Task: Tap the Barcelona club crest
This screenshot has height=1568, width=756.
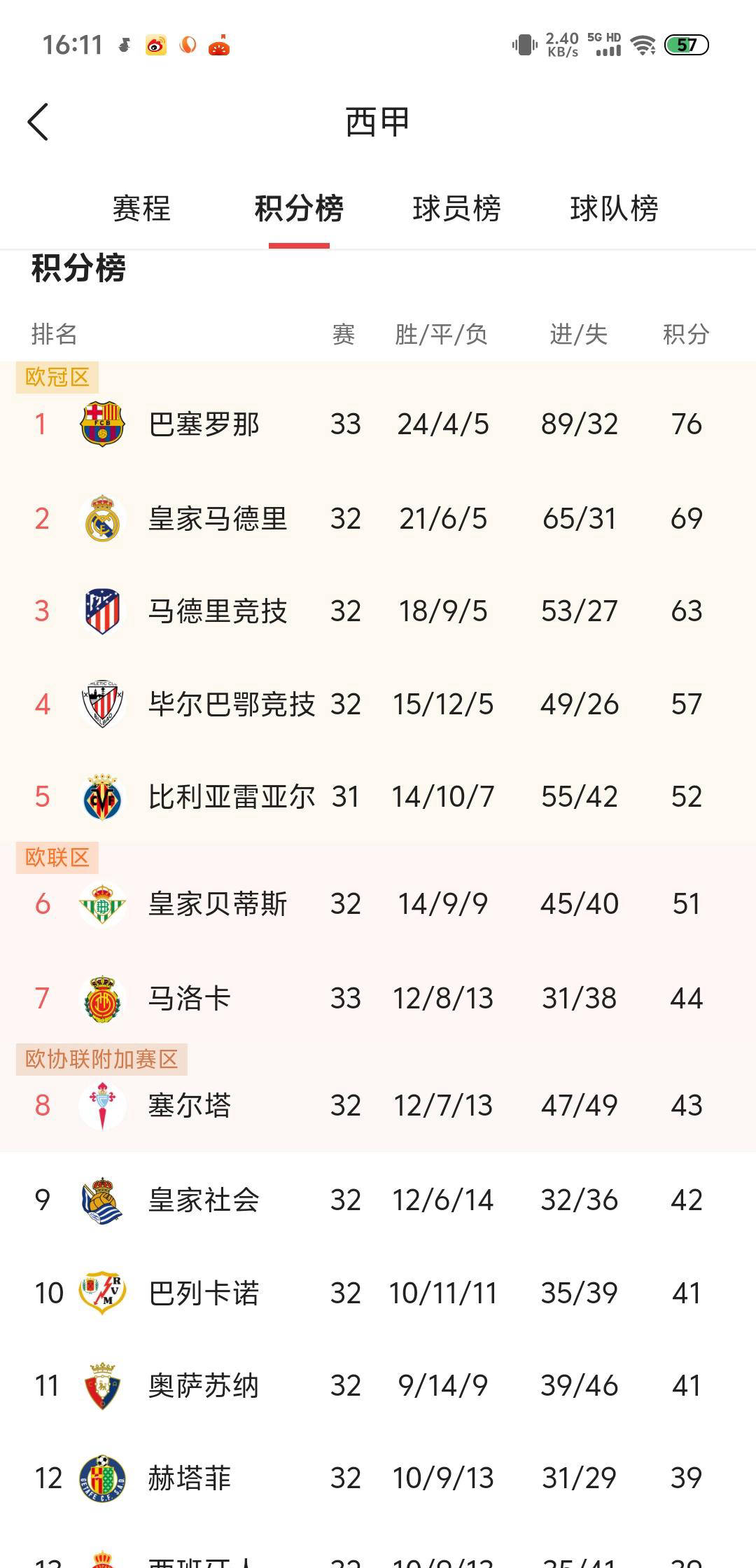Action: (x=100, y=424)
